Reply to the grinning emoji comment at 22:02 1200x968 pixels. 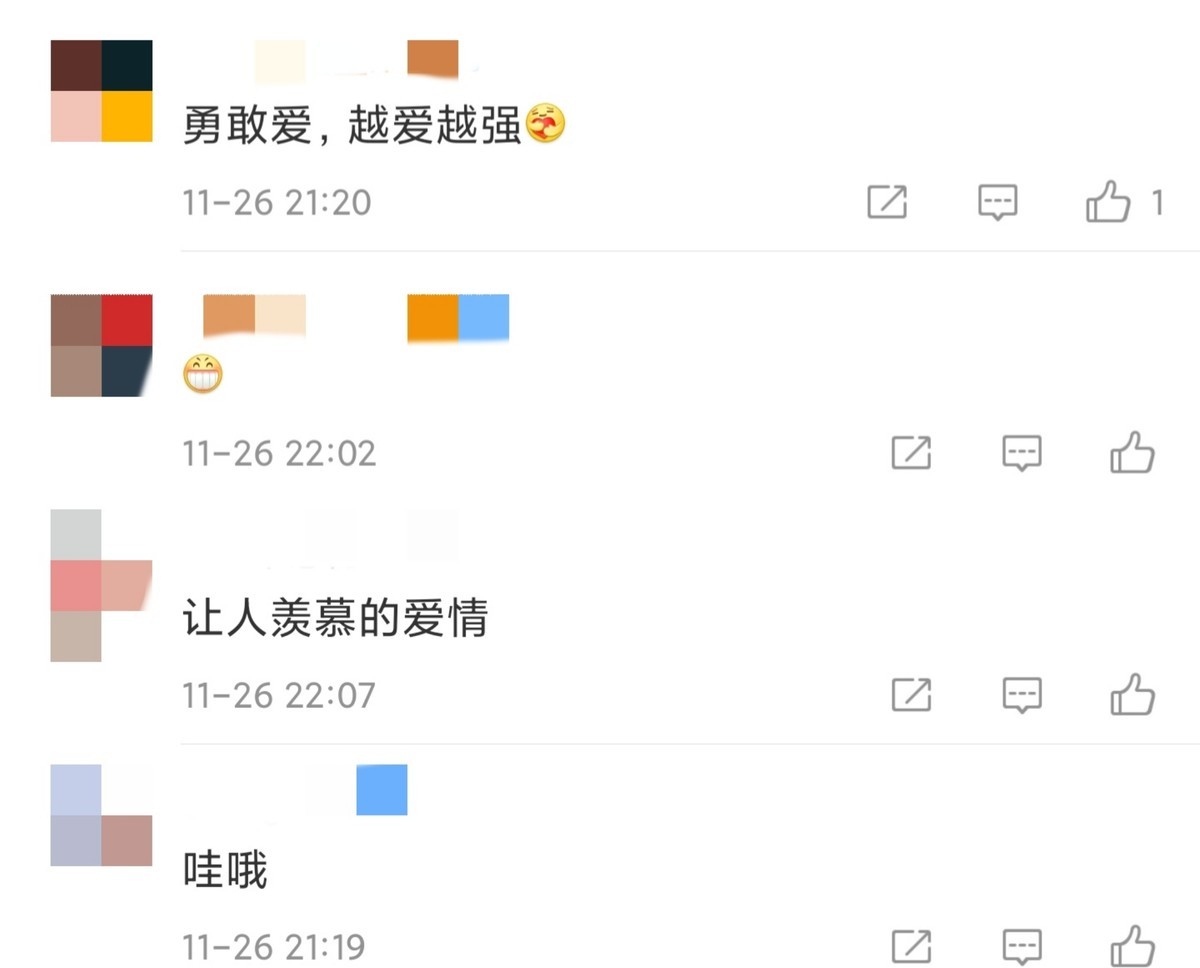(1022, 453)
